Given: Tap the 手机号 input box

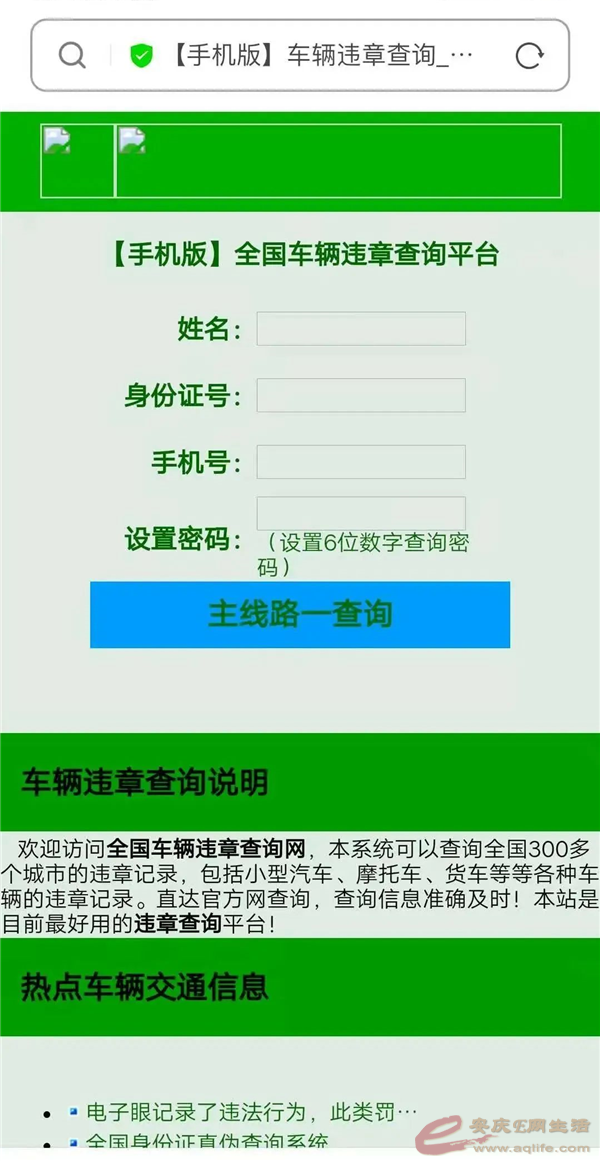Looking at the screenshot, I should (x=361, y=462).
